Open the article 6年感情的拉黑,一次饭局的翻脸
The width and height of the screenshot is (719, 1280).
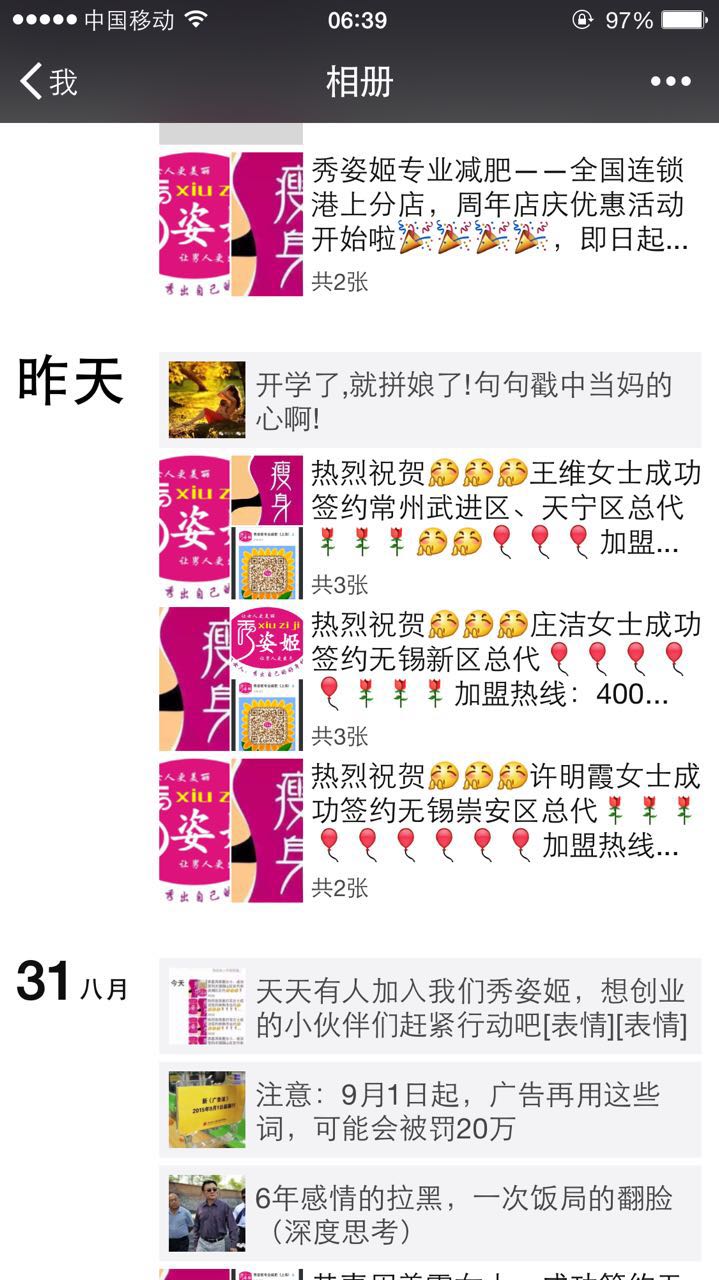click(463, 1214)
